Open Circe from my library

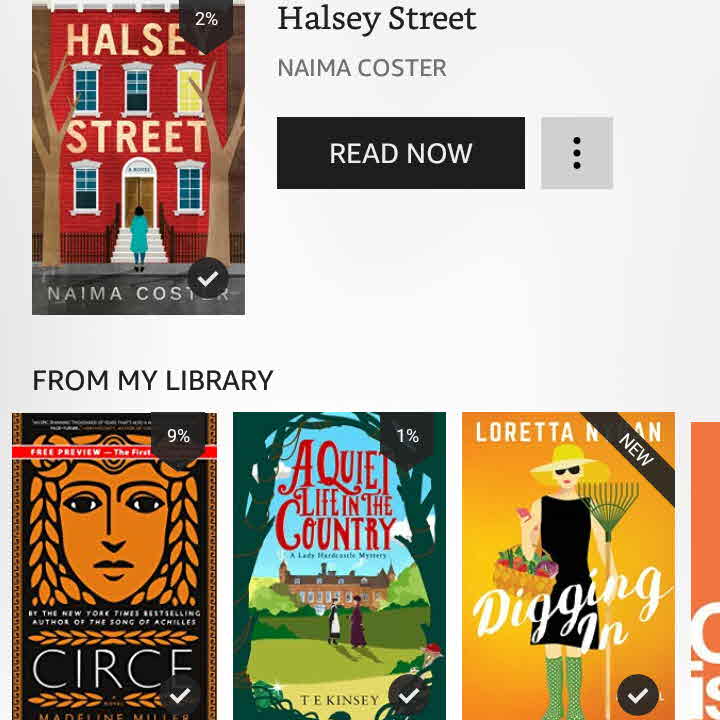[x=114, y=566]
